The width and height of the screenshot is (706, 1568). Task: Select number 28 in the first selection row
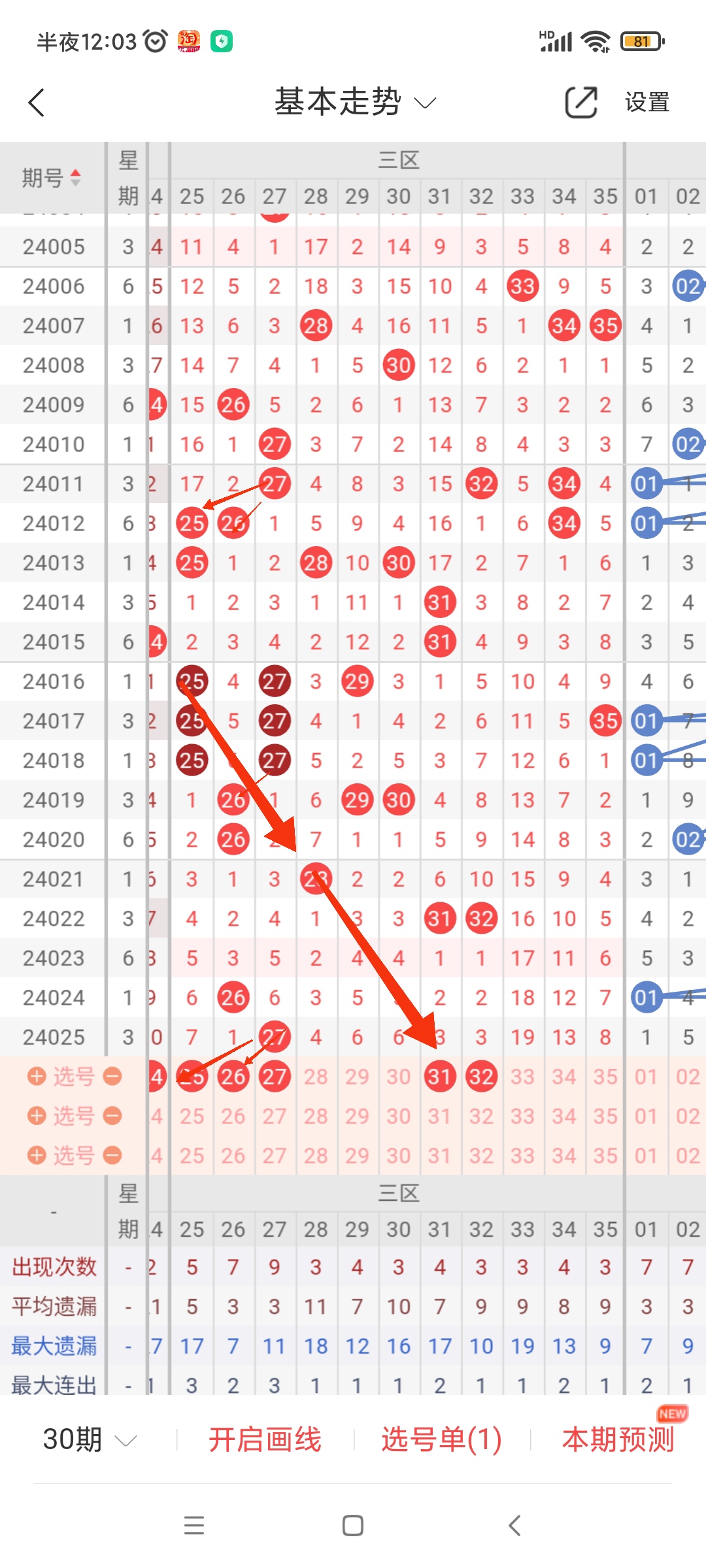coord(316,1076)
